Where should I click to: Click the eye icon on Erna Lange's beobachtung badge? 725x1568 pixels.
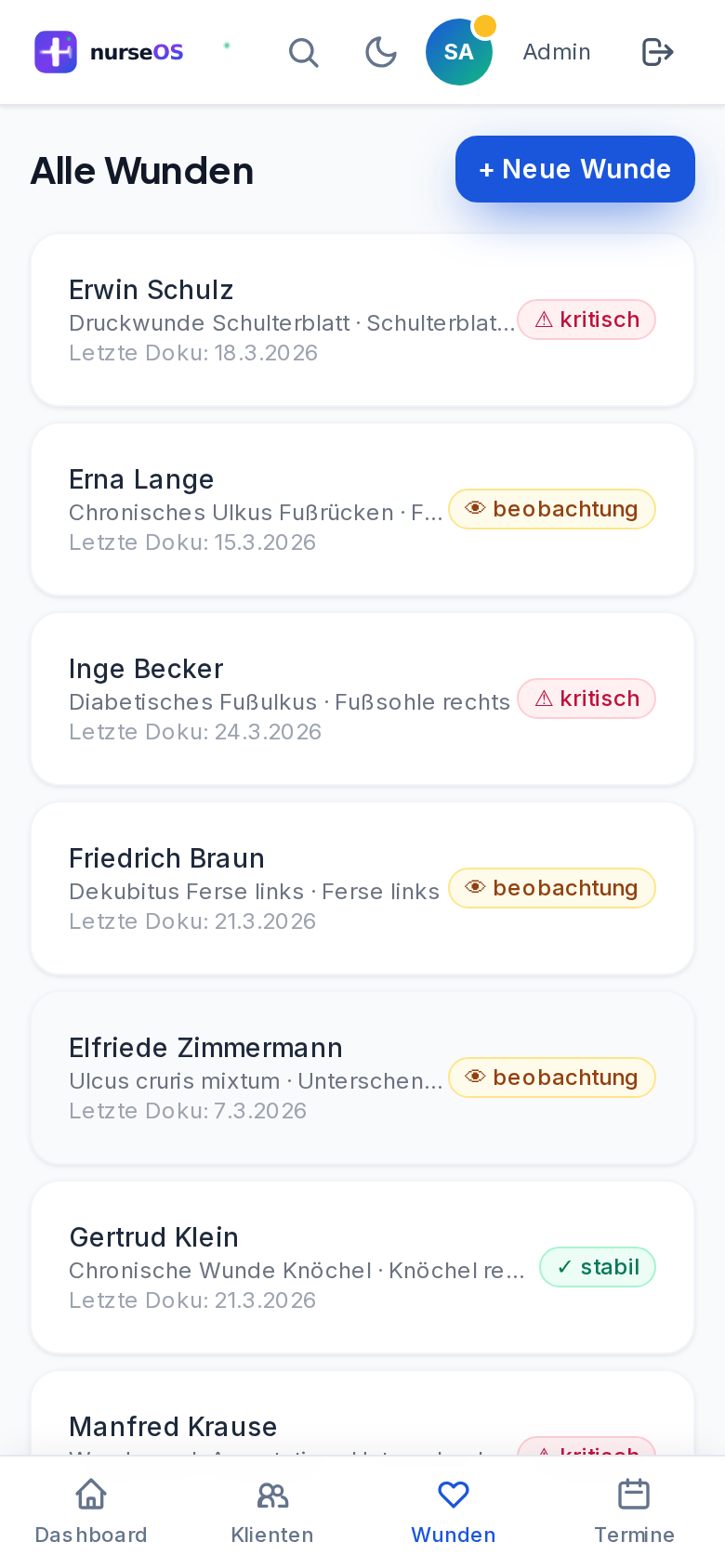coord(475,509)
